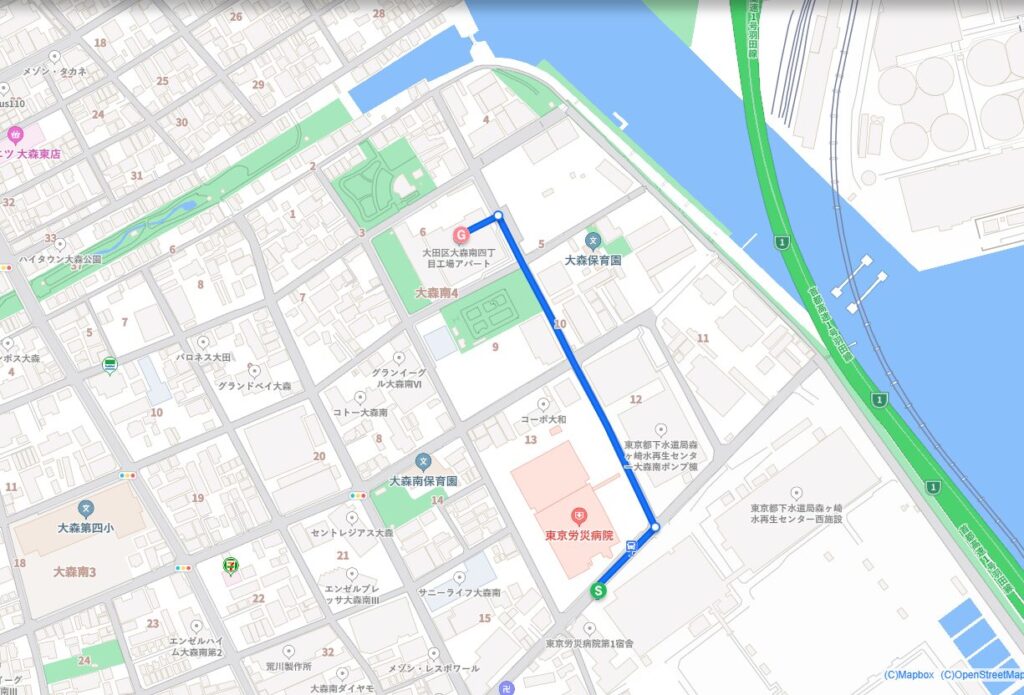The width and height of the screenshot is (1024, 695).
Task: Select the 東京労災病院 hospital marker
Action: click(x=577, y=515)
